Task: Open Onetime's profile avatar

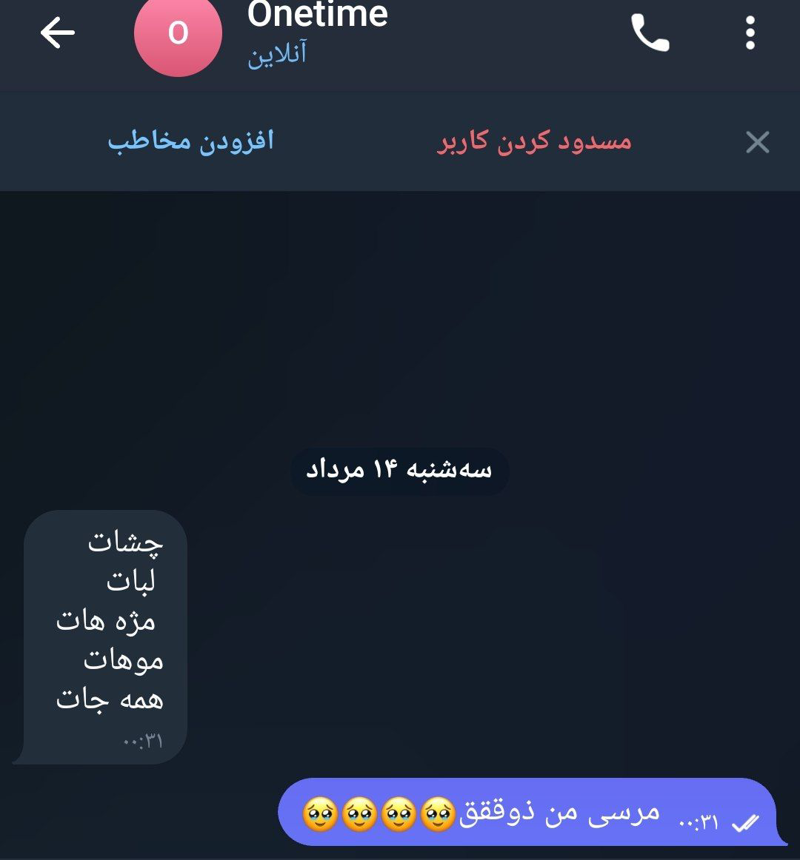Action: point(177,34)
